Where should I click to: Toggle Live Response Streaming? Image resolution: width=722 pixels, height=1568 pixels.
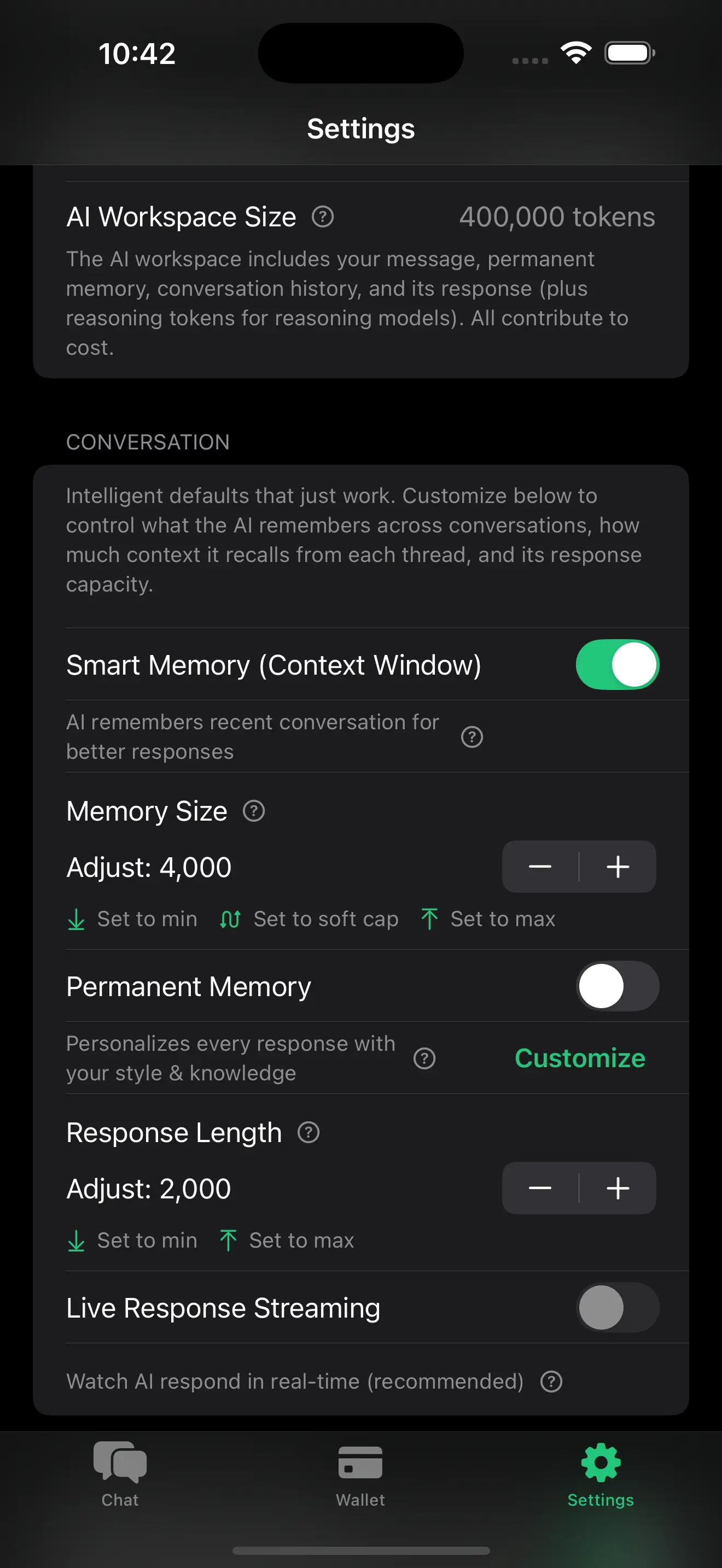616,1307
